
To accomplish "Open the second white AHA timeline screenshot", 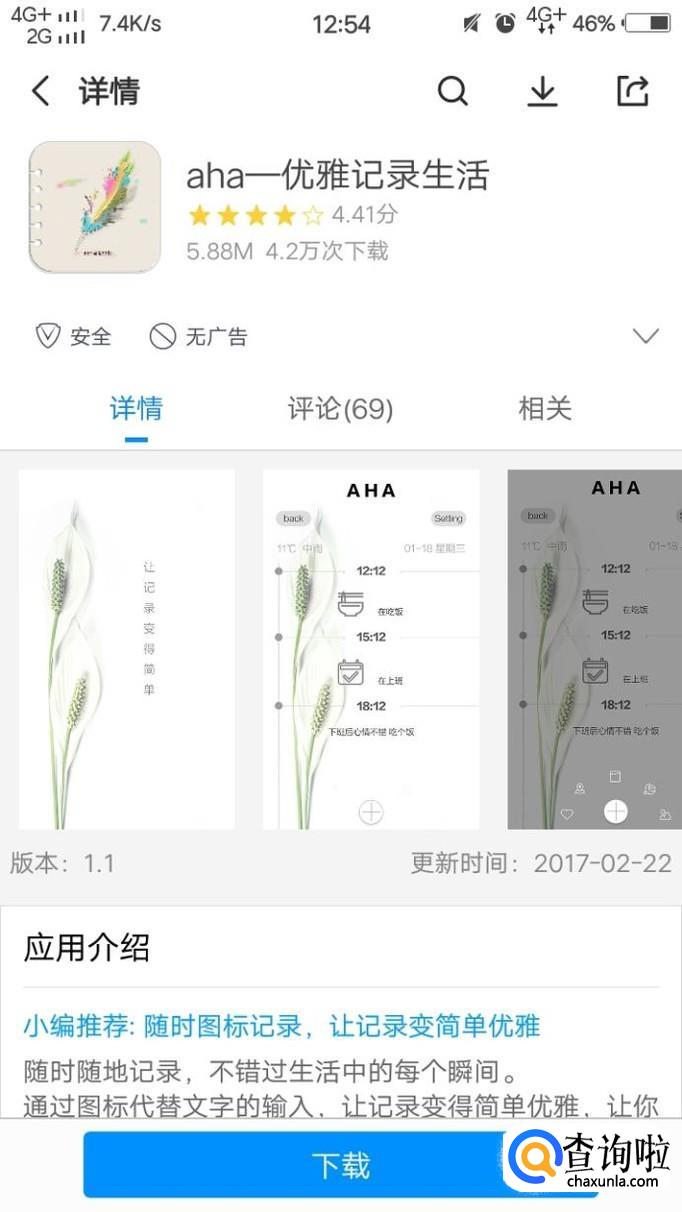I will 371,649.
